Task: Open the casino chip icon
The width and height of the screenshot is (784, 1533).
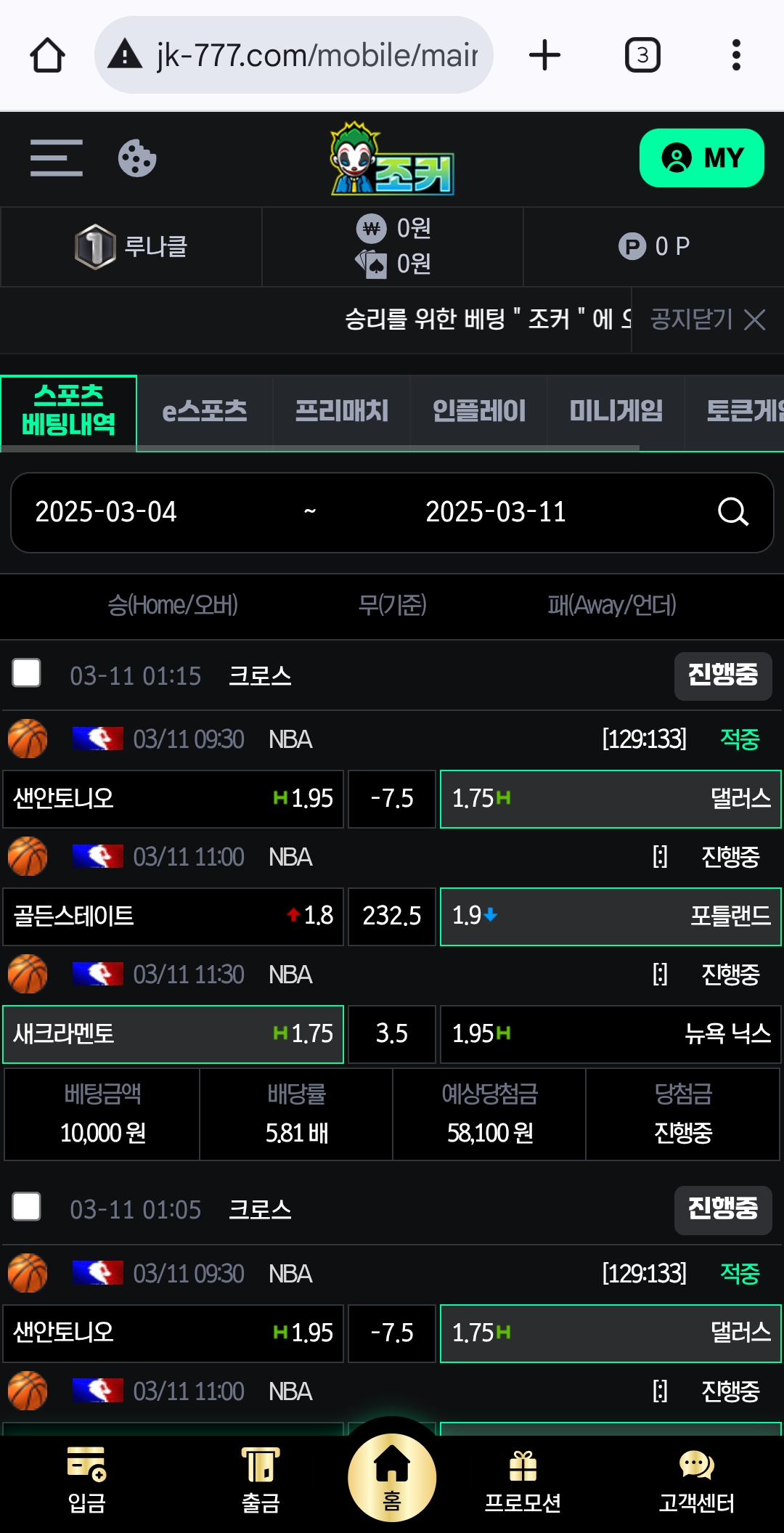Action: 137,158
